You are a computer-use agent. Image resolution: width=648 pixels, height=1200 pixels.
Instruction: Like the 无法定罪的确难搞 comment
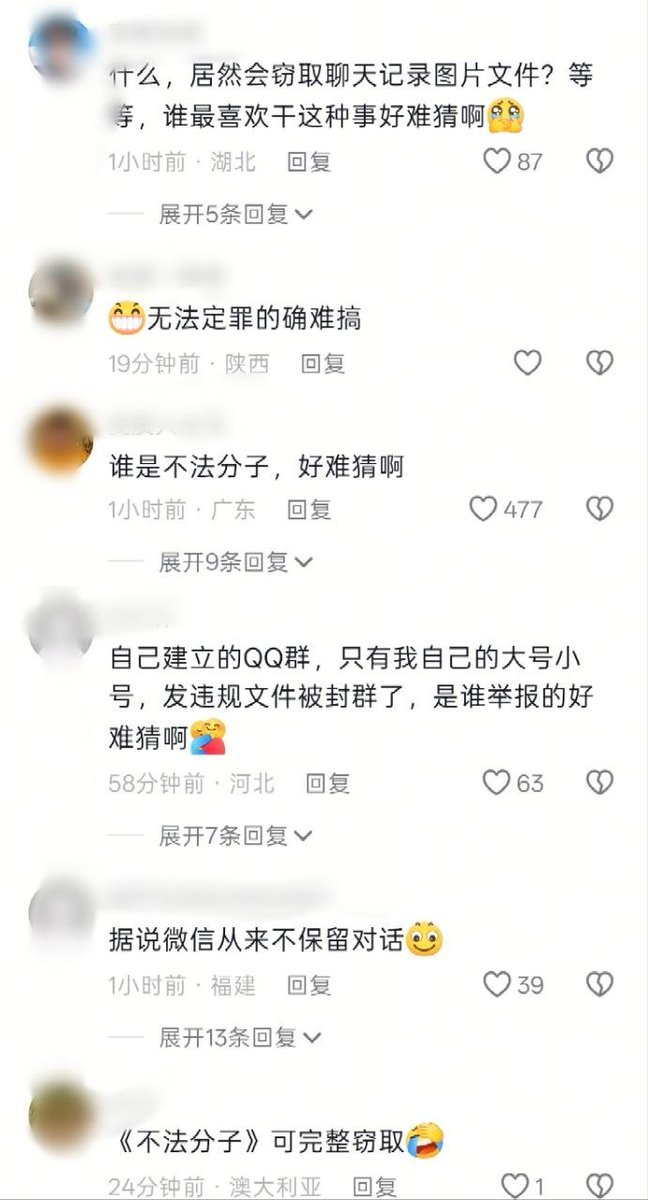click(527, 363)
